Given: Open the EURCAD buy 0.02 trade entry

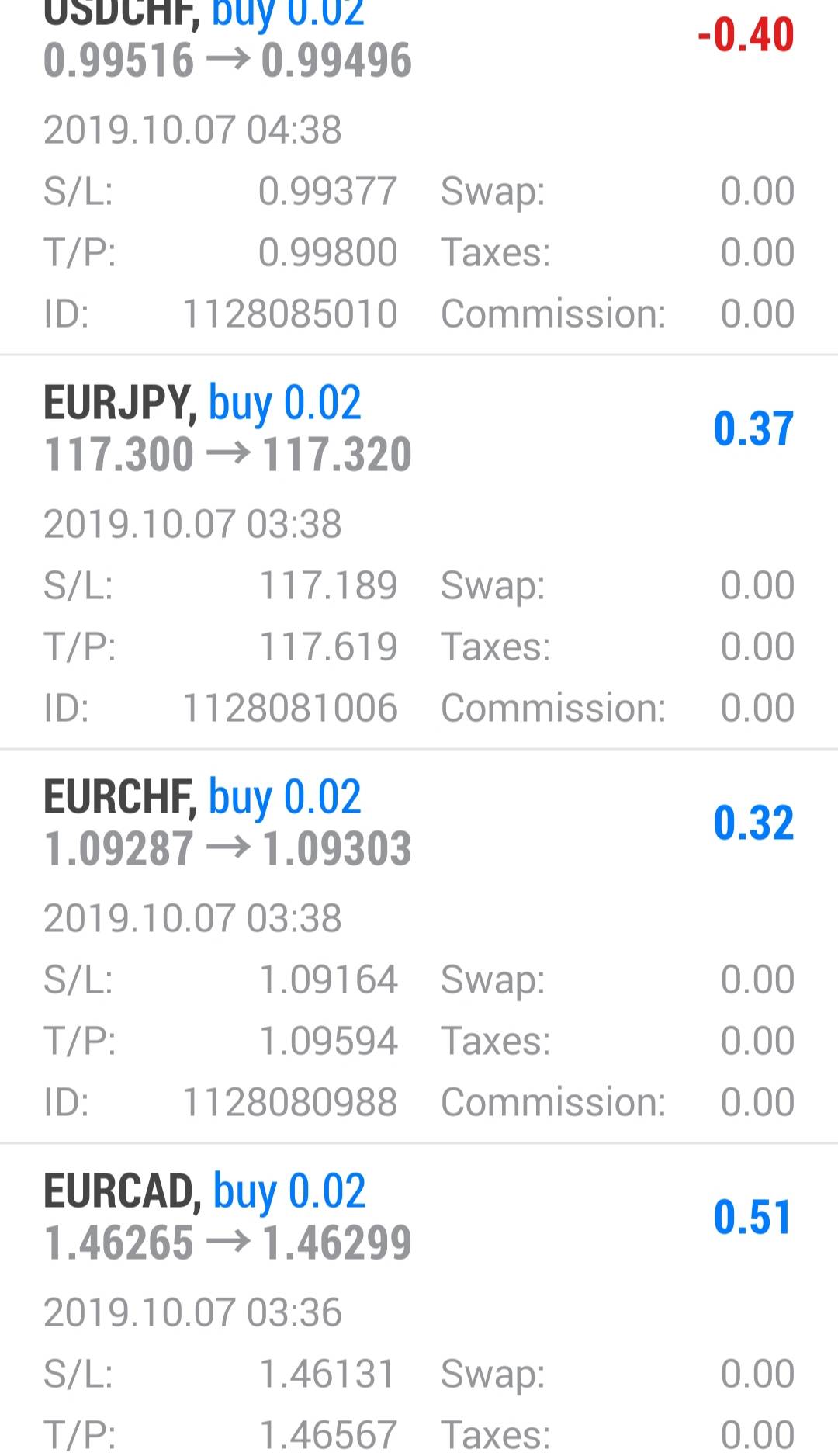Looking at the screenshot, I should click(419, 1217).
